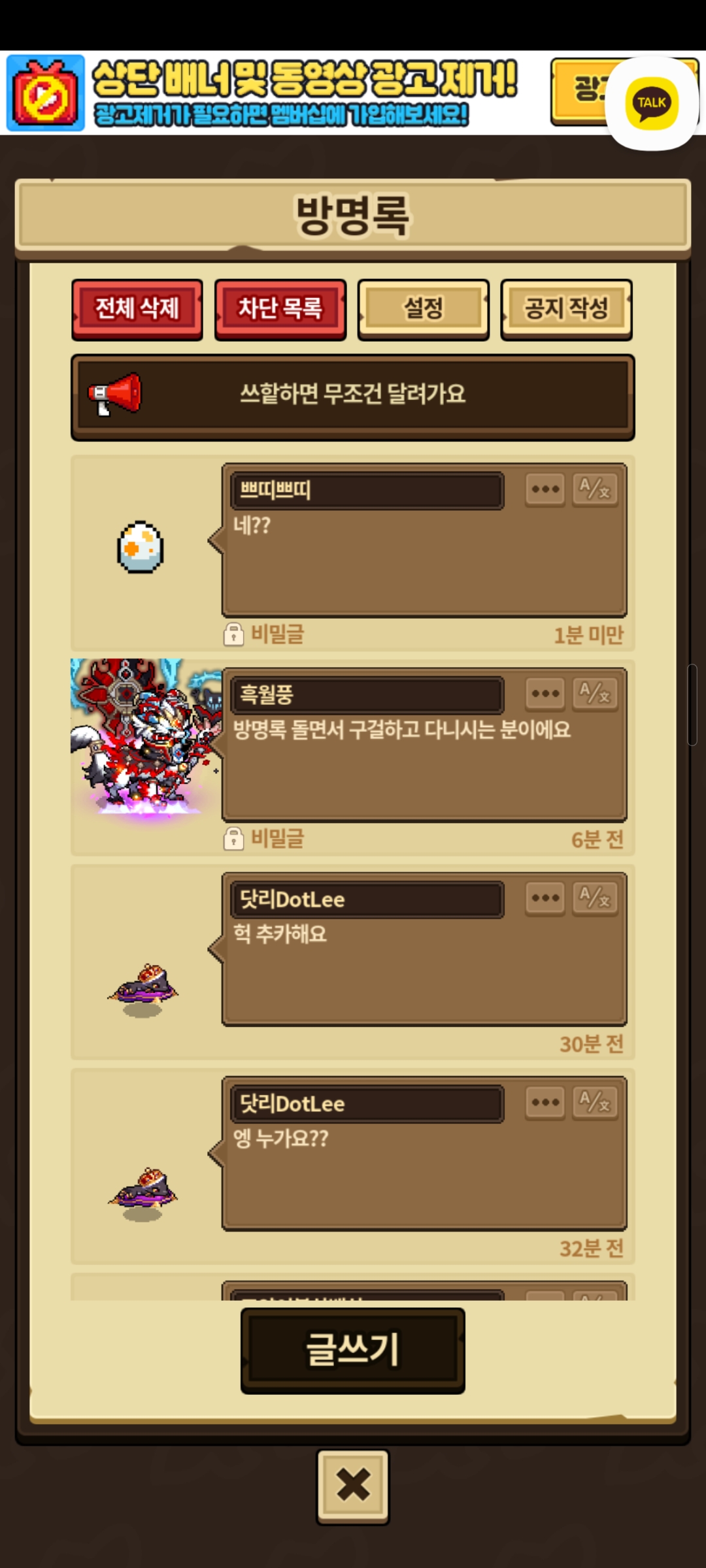The image size is (706, 1568).
Task: Tap 글쓰기 to write a post
Action: coord(353,1350)
